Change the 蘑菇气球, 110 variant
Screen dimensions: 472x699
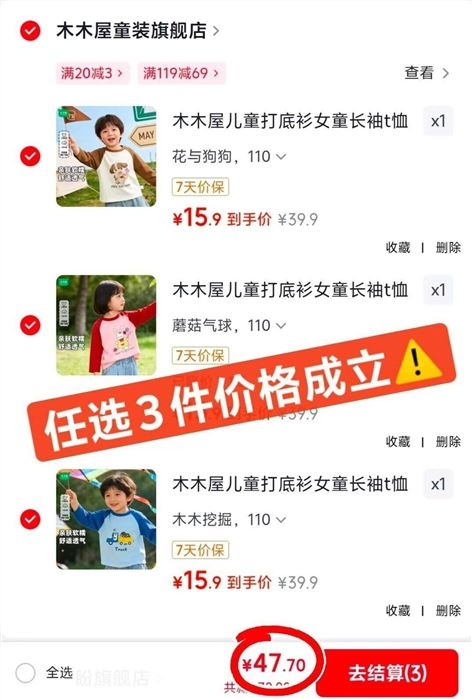click(229, 325)
